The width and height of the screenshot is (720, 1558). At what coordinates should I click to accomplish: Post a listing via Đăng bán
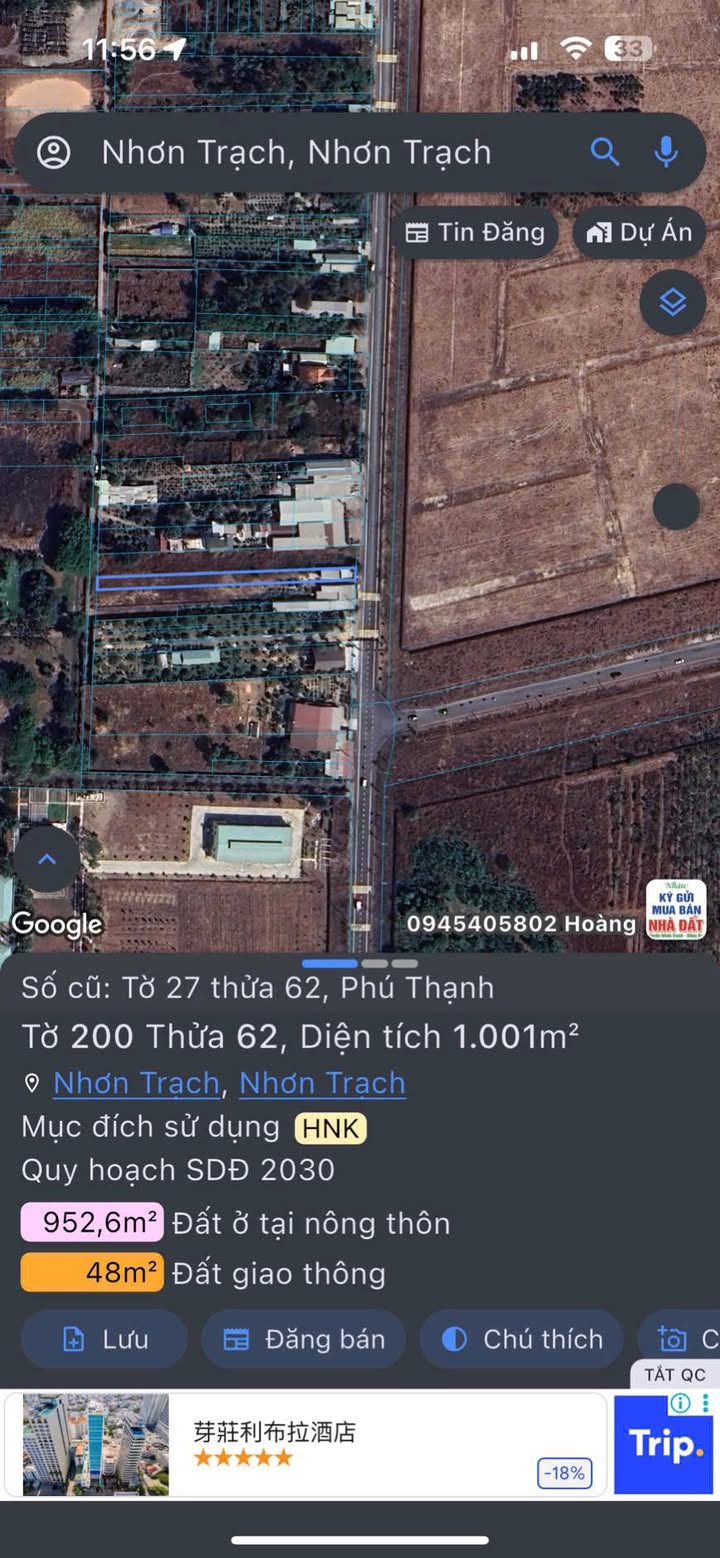coord(304,1339)
